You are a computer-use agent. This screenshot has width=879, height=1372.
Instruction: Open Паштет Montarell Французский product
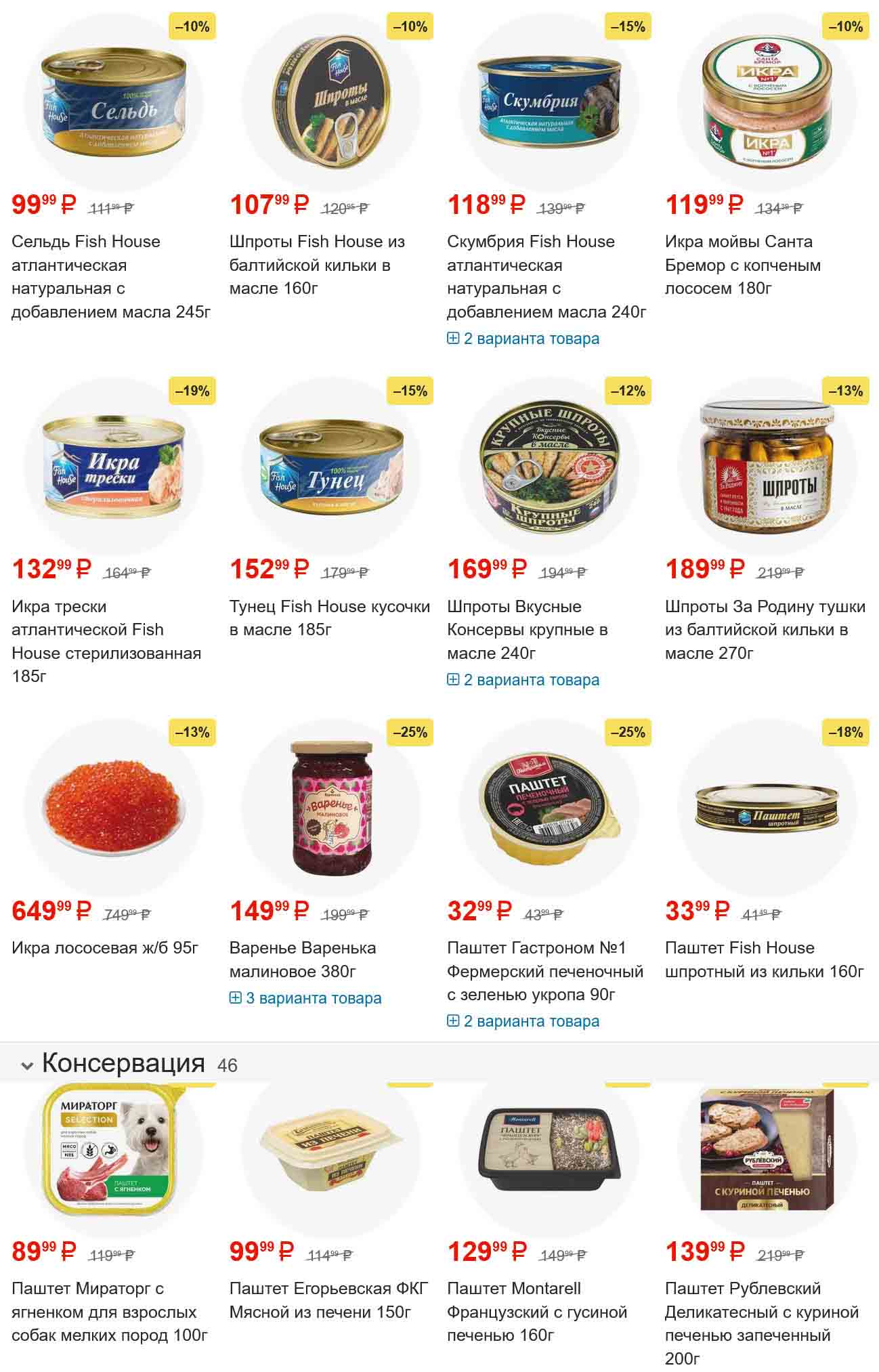(x=536, y=1312)
